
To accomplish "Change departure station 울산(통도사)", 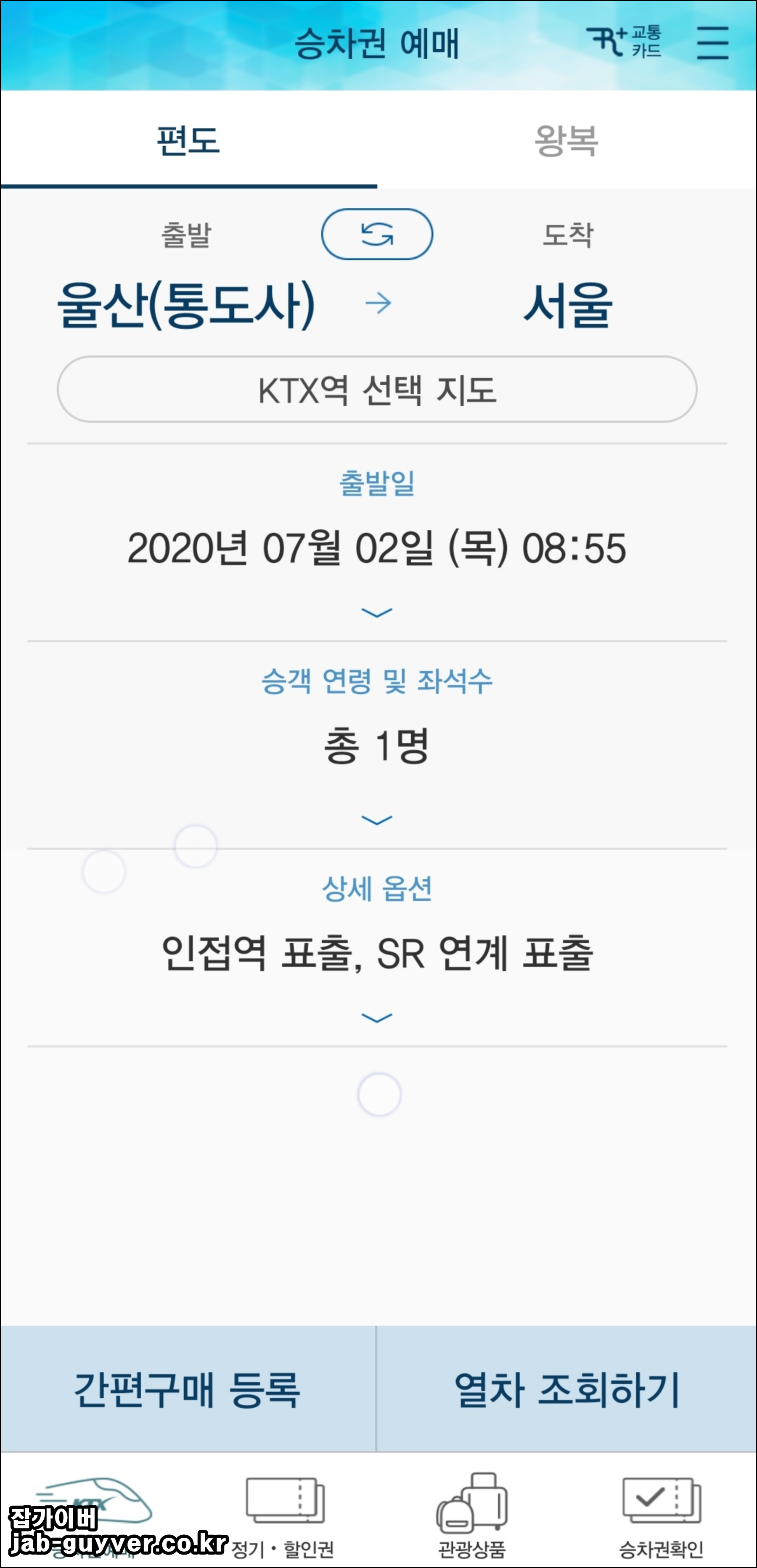I will pos(186,304).
